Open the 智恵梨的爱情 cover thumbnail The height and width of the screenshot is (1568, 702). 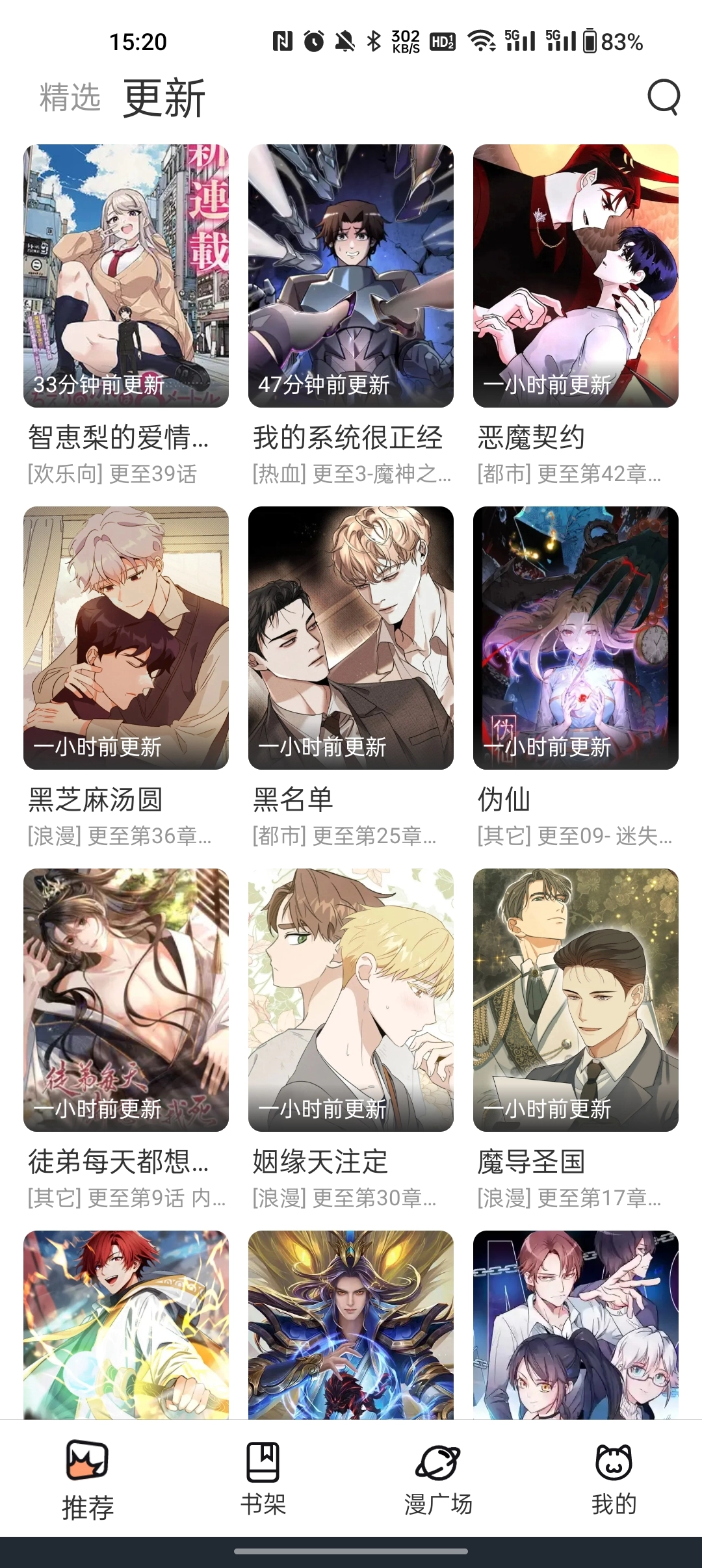(126, 273)
